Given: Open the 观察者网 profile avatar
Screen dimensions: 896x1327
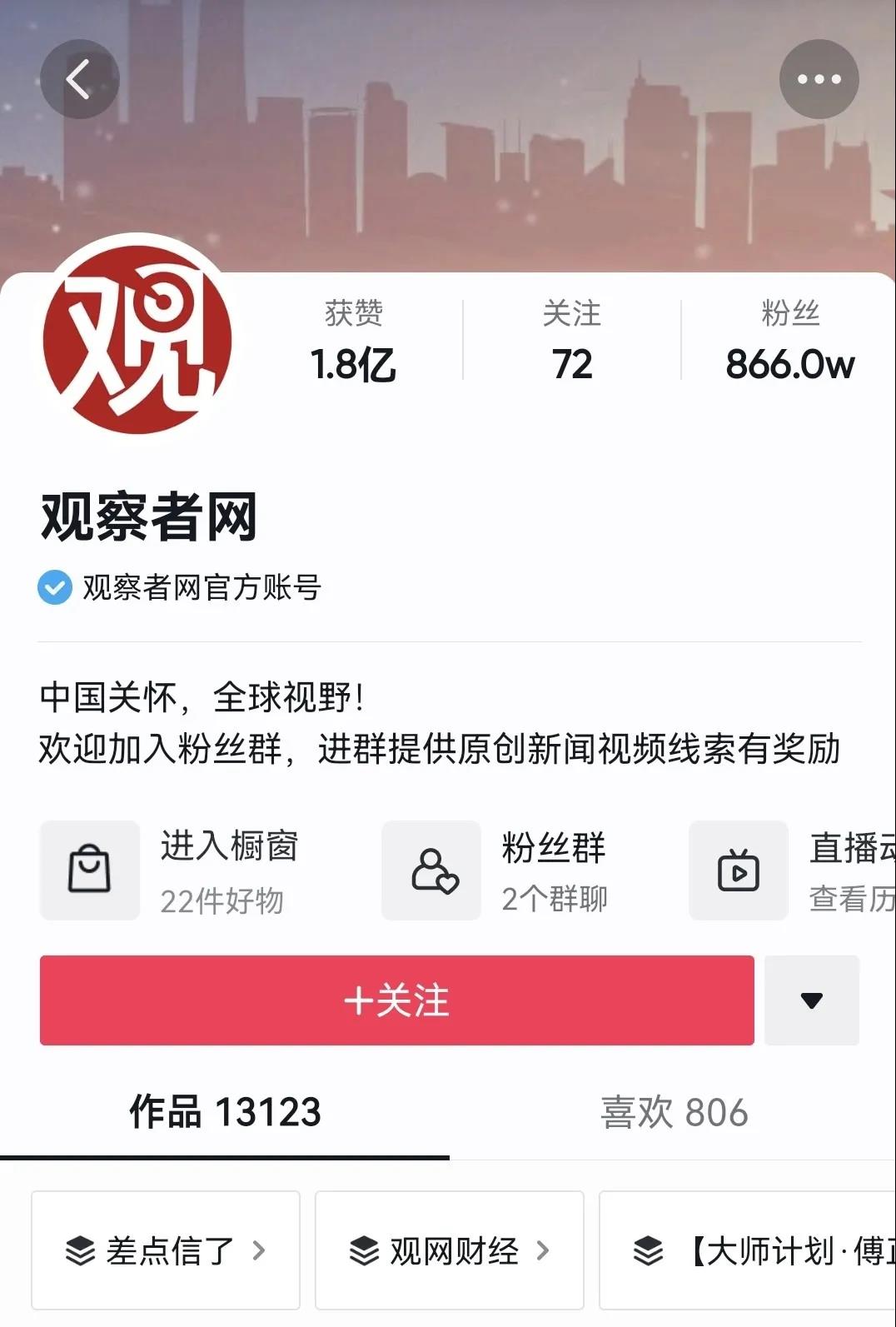Looking at the screenshot, I should (x=137, y=339).
